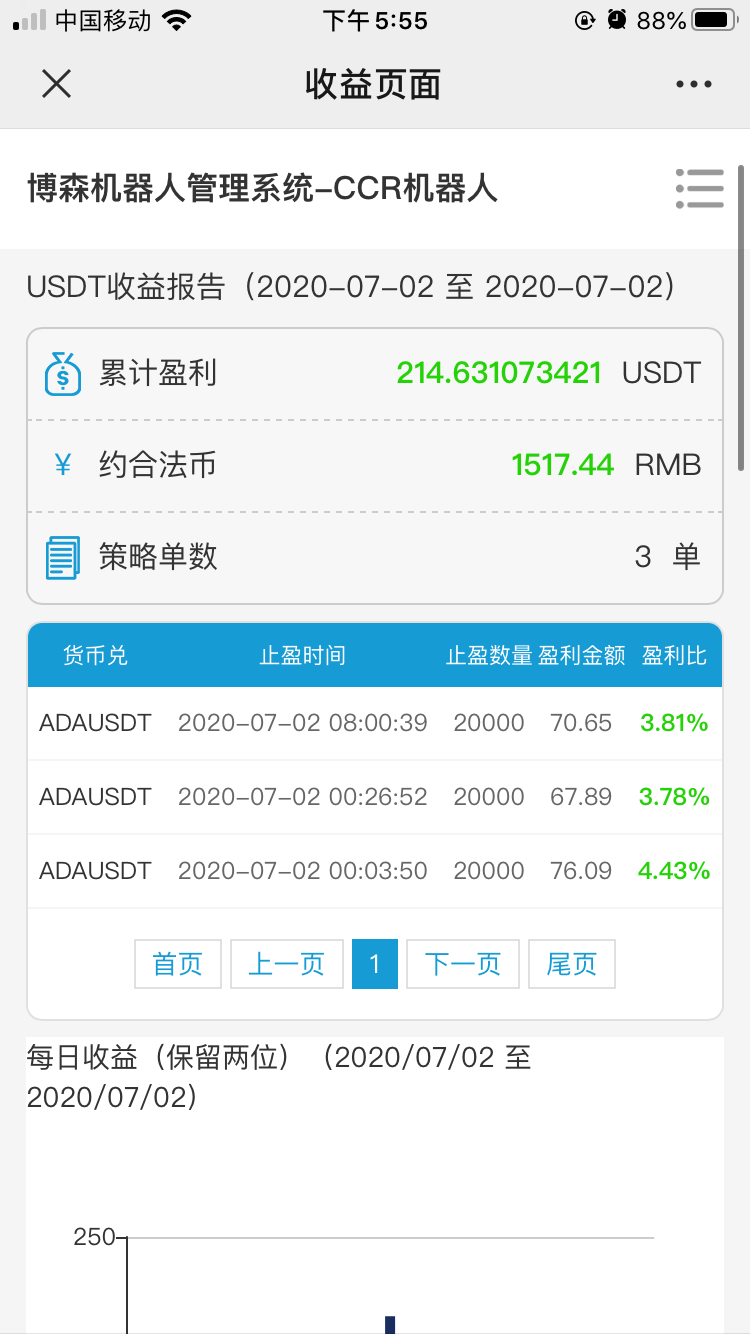Screen dimensions: 750x1334
Task: Open the three-dot overflow menu
Action: point(693,85)
